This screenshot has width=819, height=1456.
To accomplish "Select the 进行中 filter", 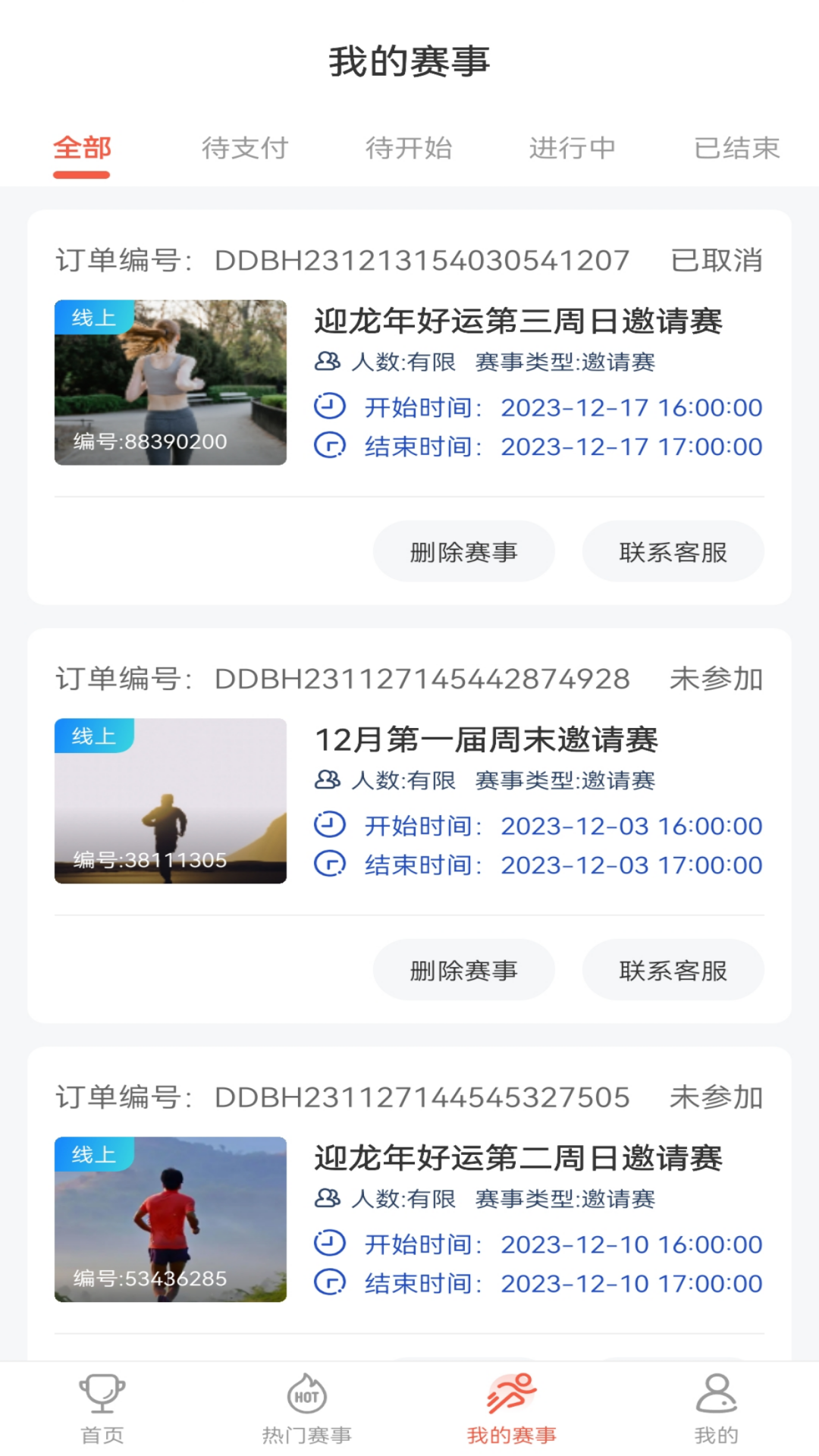I will pos(573,149).
